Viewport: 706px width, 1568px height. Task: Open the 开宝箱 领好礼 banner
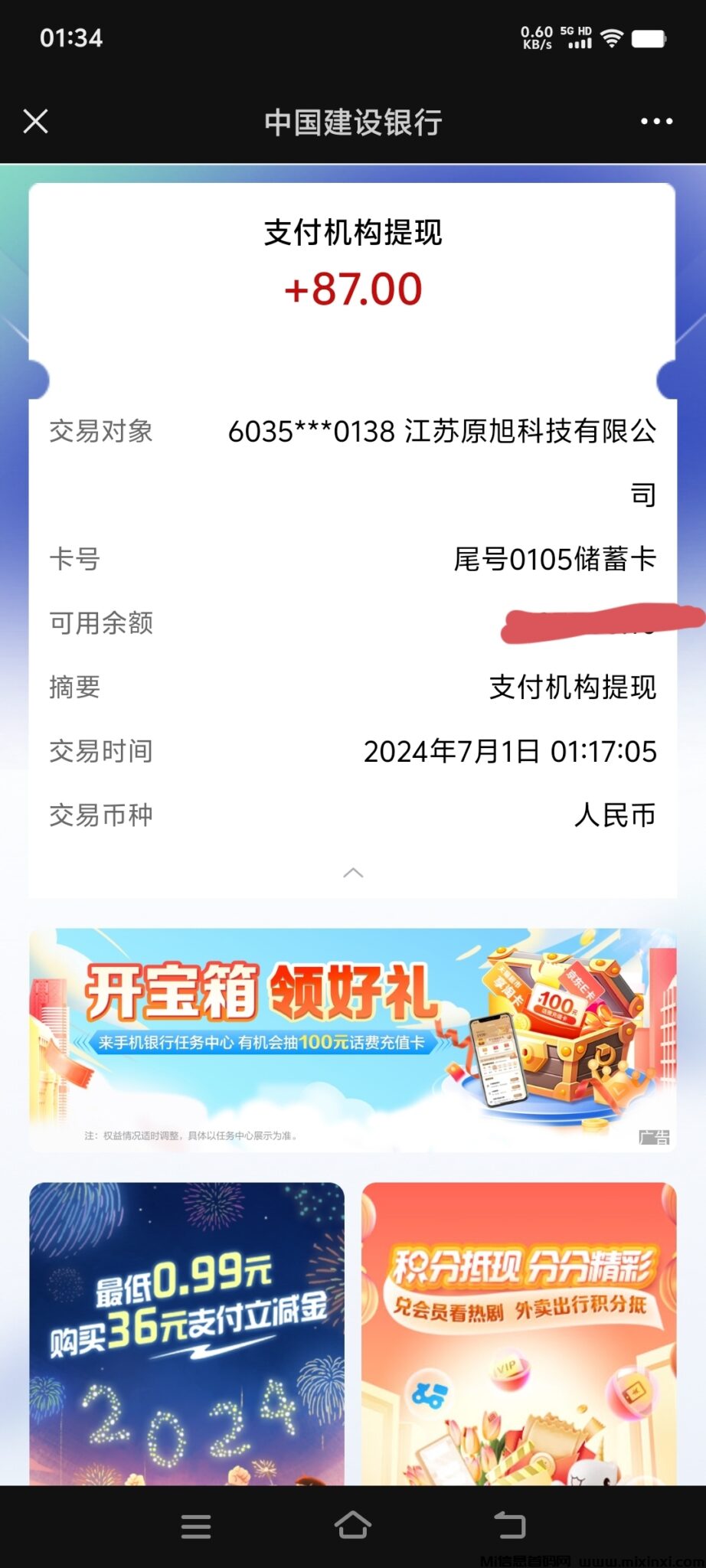pyautogui.click(x=352, y=1039)
